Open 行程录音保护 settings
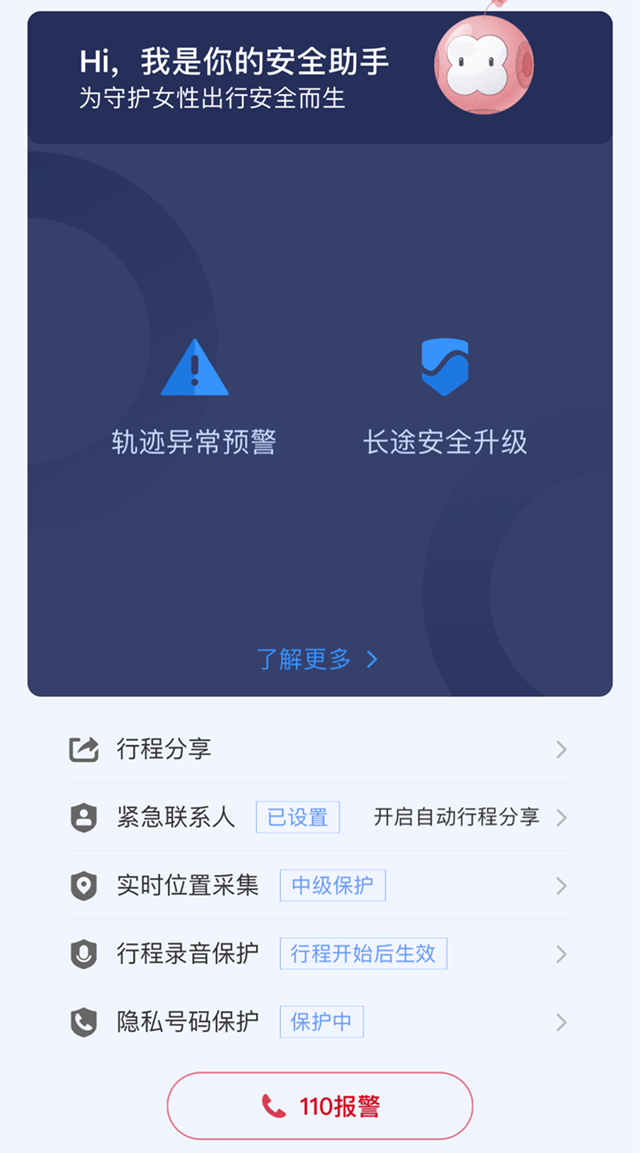Image resolution: width=640 pixels, height=1153 pixels. pyautogui.click(x=319, y=954)
